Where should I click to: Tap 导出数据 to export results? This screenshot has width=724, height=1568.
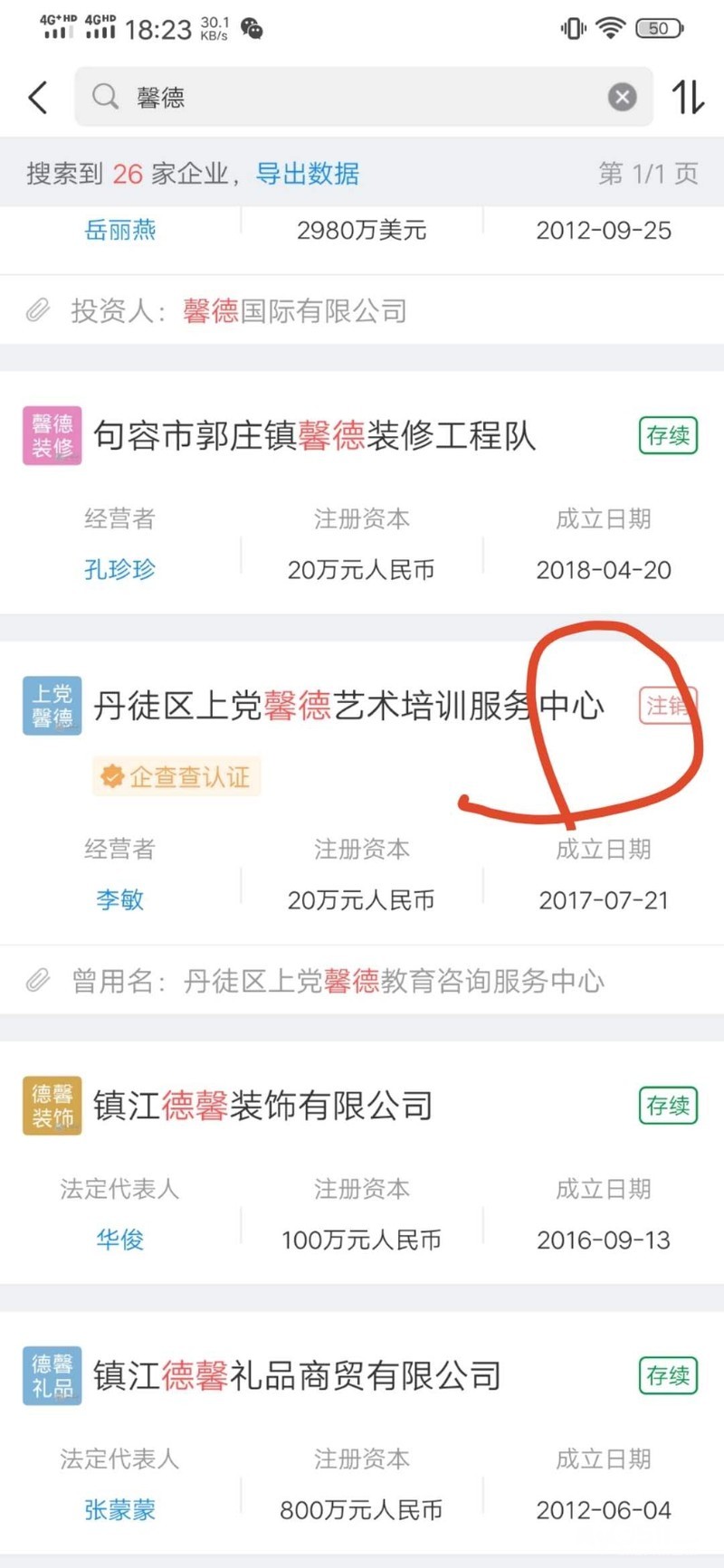[308, 174]
